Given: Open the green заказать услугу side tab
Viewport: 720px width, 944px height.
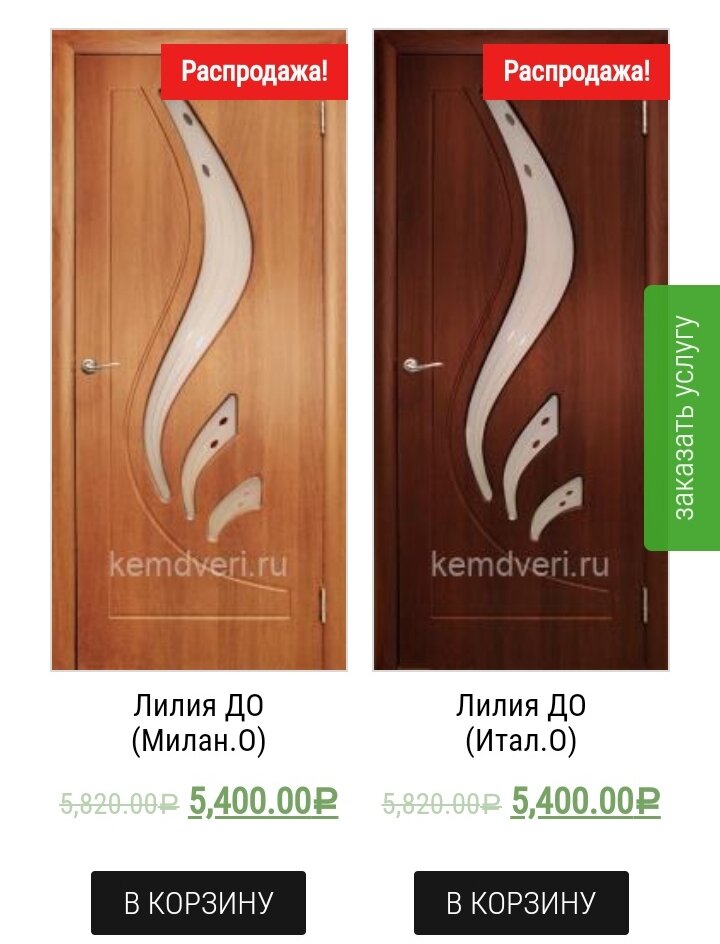Looking at the screenshot, I should point(683,418).
